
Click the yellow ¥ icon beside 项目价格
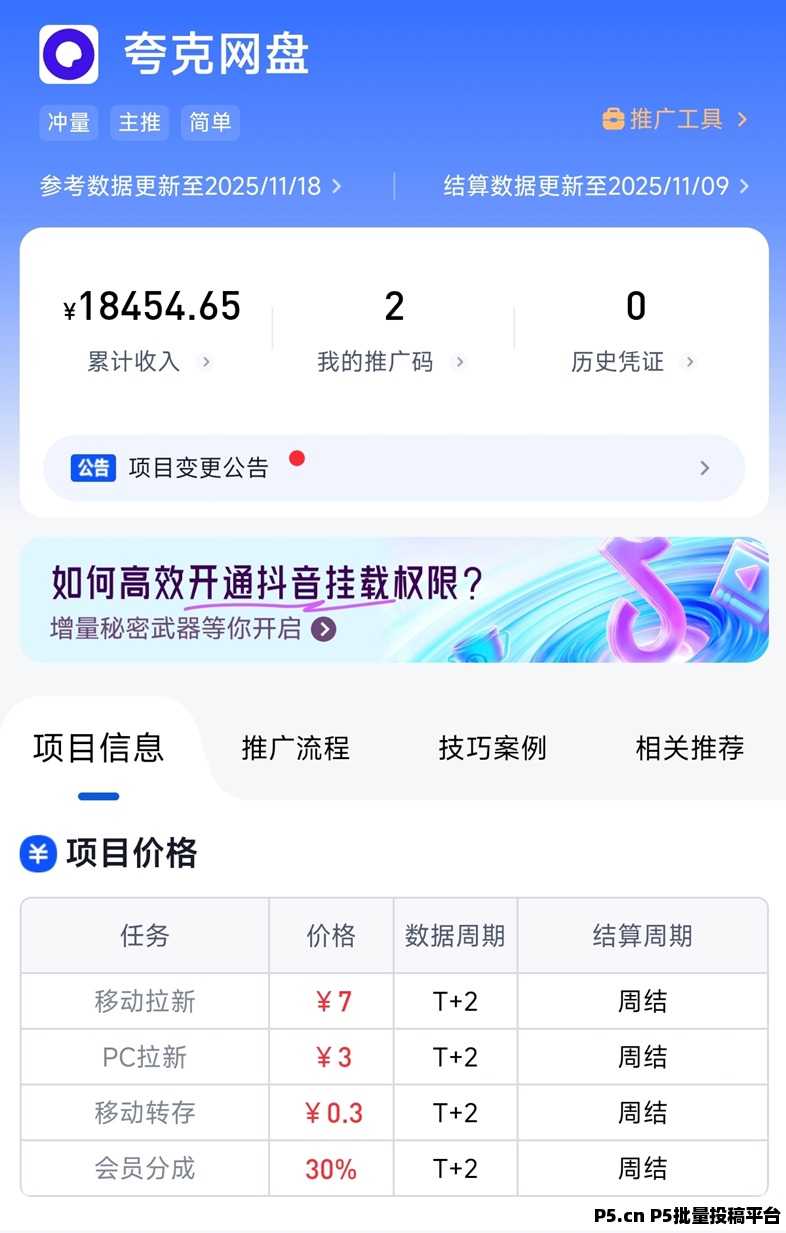click(x=37, y=854)
